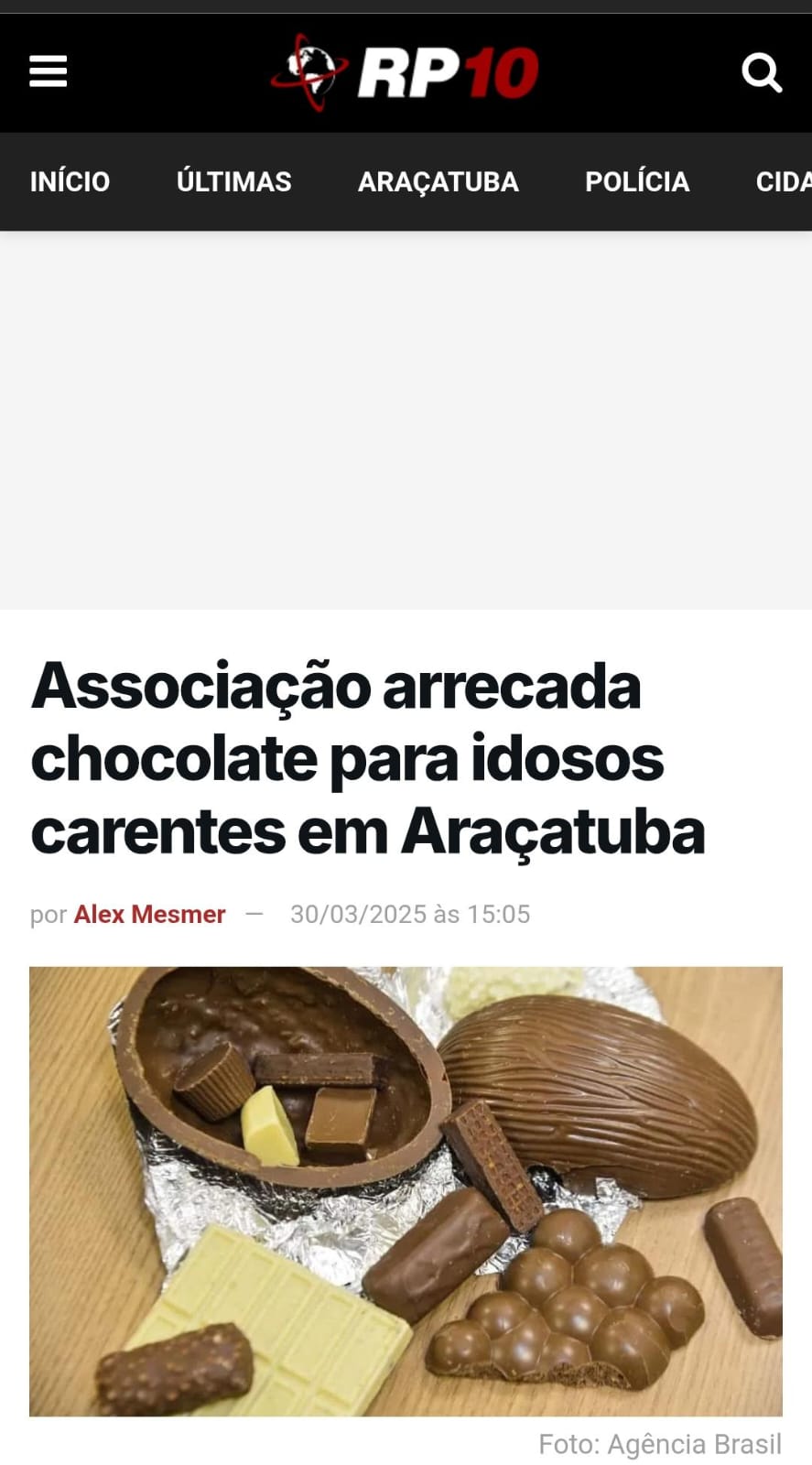Open the chocolate egg article photo
812x1465 pixels.
[406, 1190]
